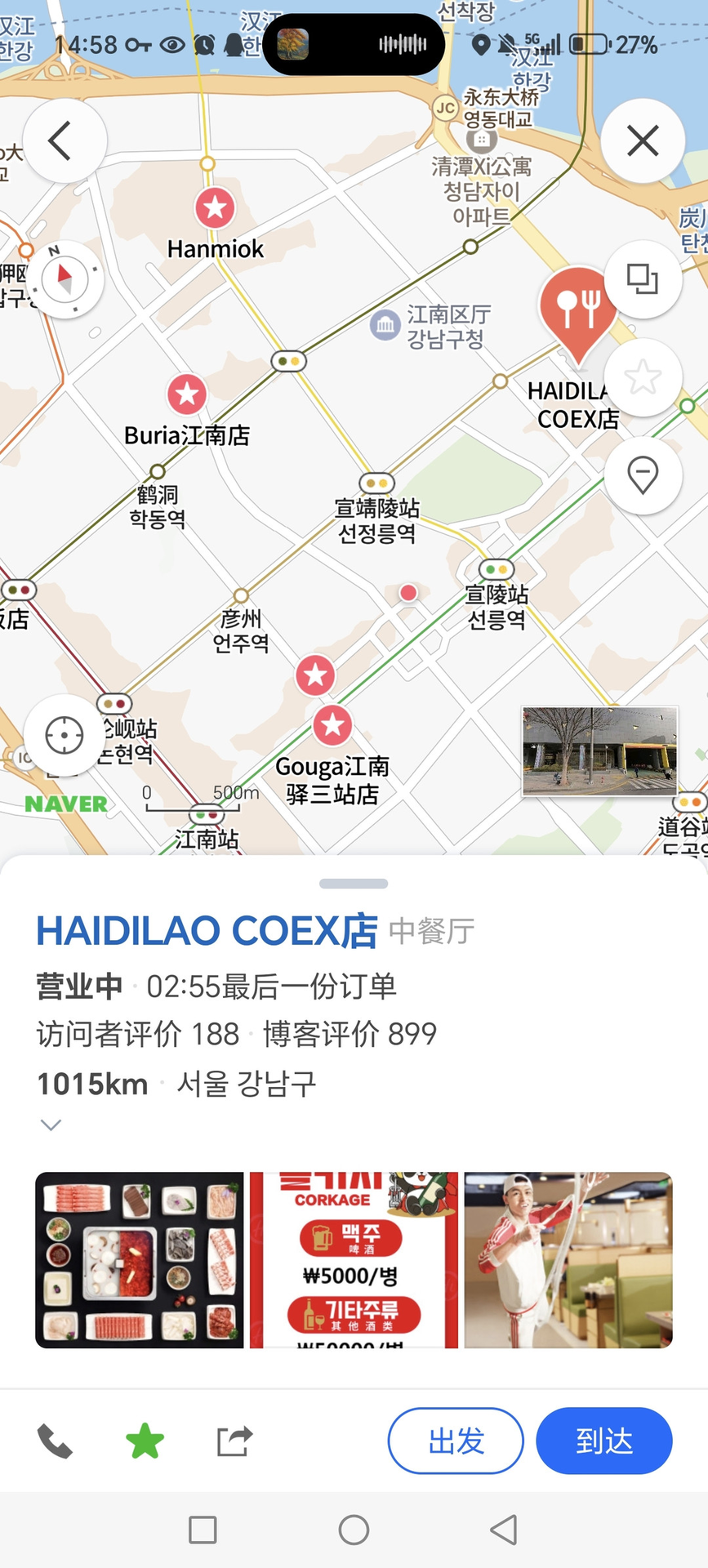Open the street view photo thumbnail
Image resolution: width=708 pixels, height=1568 pixels.
click(600, 751)
